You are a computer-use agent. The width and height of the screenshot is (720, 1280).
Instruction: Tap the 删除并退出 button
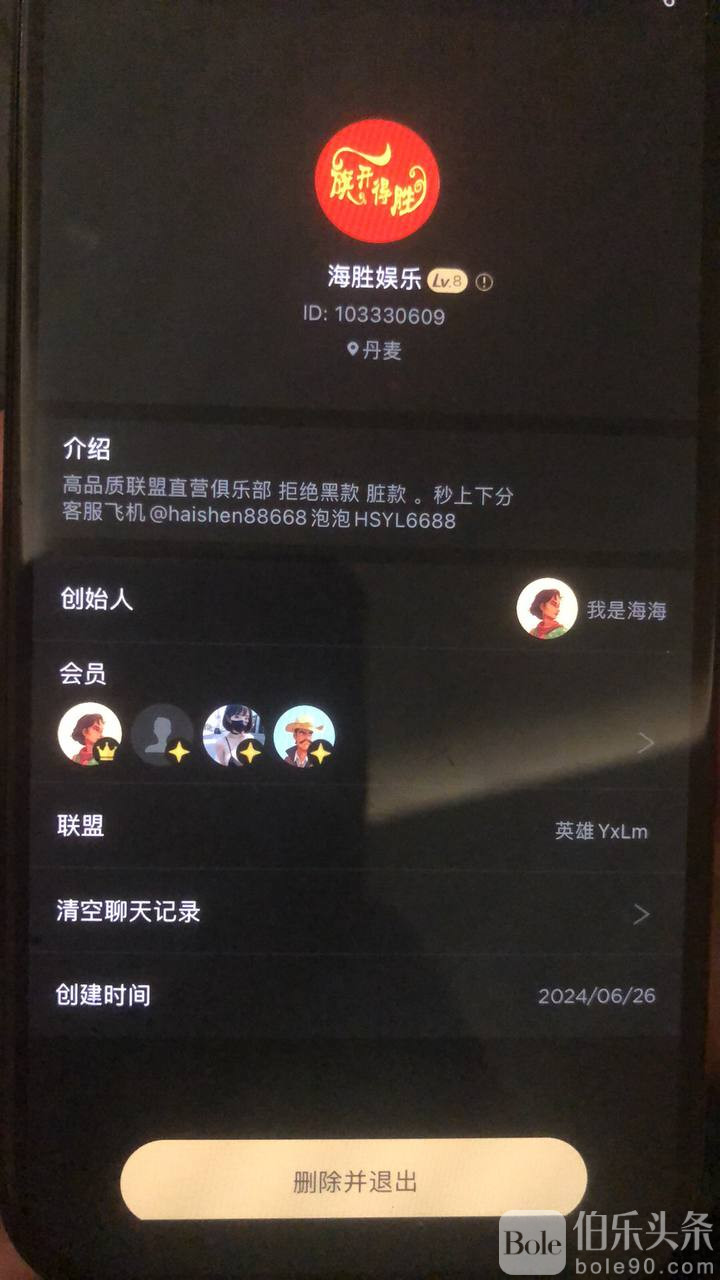[354, 1181]
